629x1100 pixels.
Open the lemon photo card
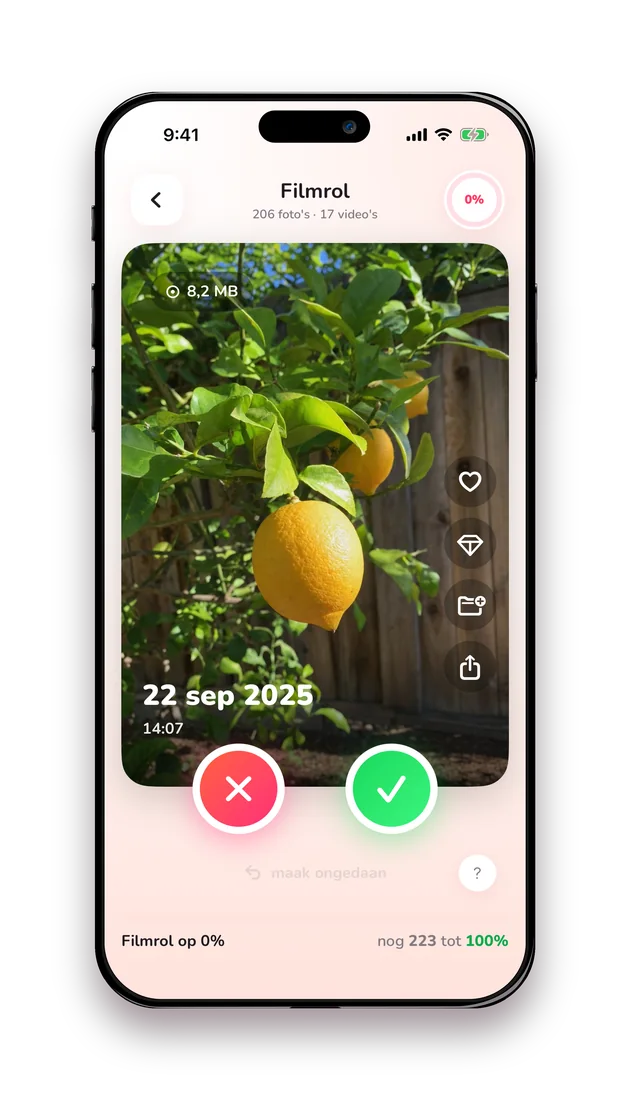315,514
